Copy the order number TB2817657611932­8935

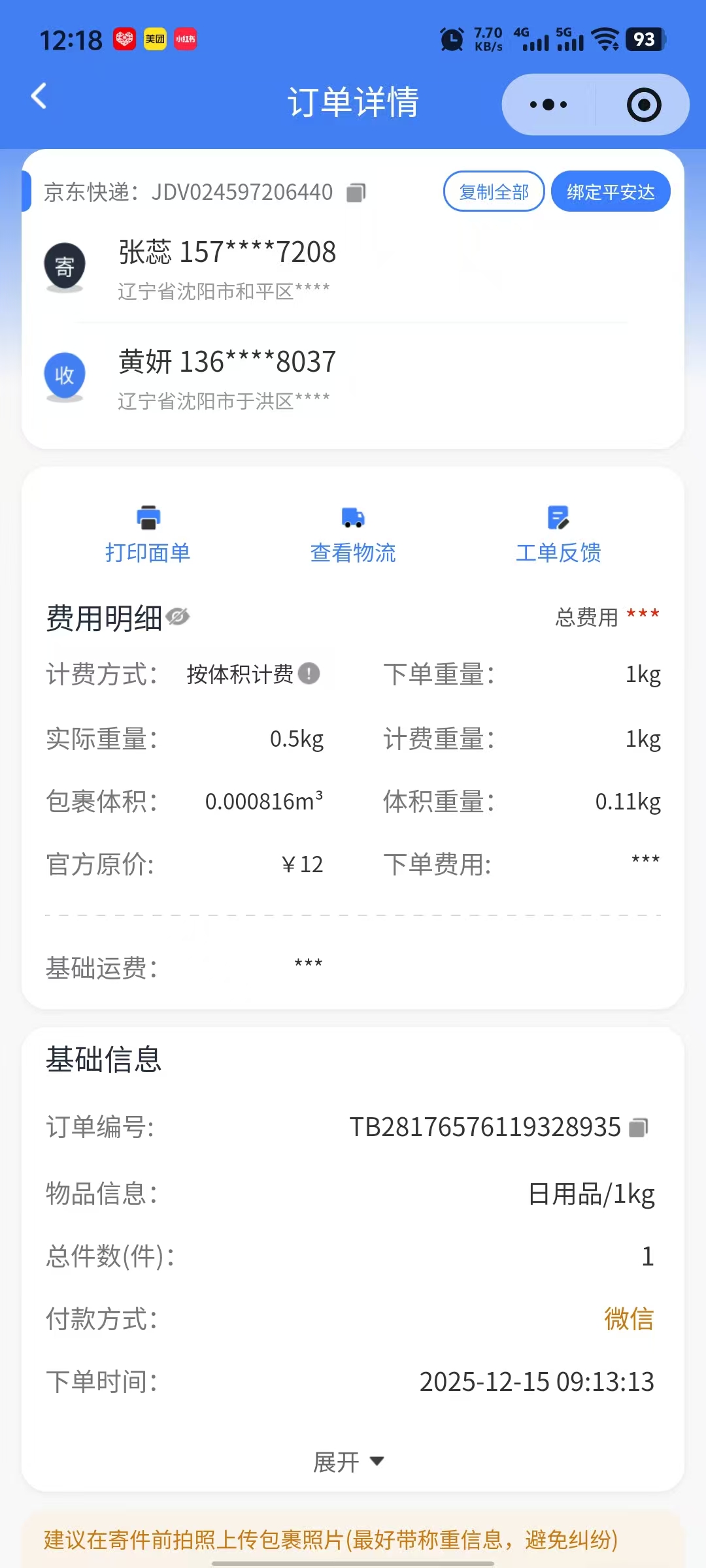pyautogui.click(x=638, y=1127)
